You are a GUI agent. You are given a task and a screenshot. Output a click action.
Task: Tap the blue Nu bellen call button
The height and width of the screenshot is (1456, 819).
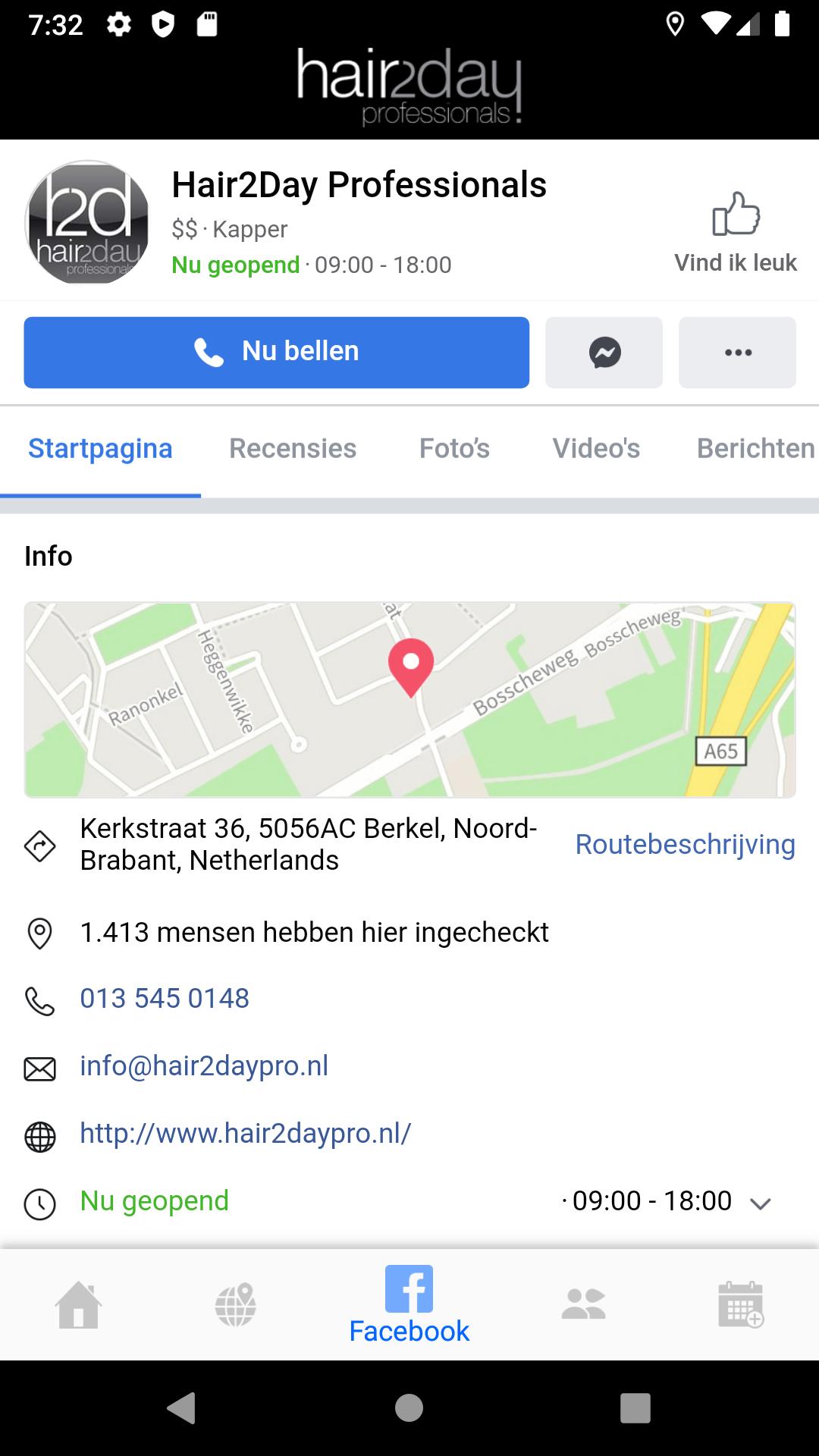pyautogui.click(x=276, y=352)
